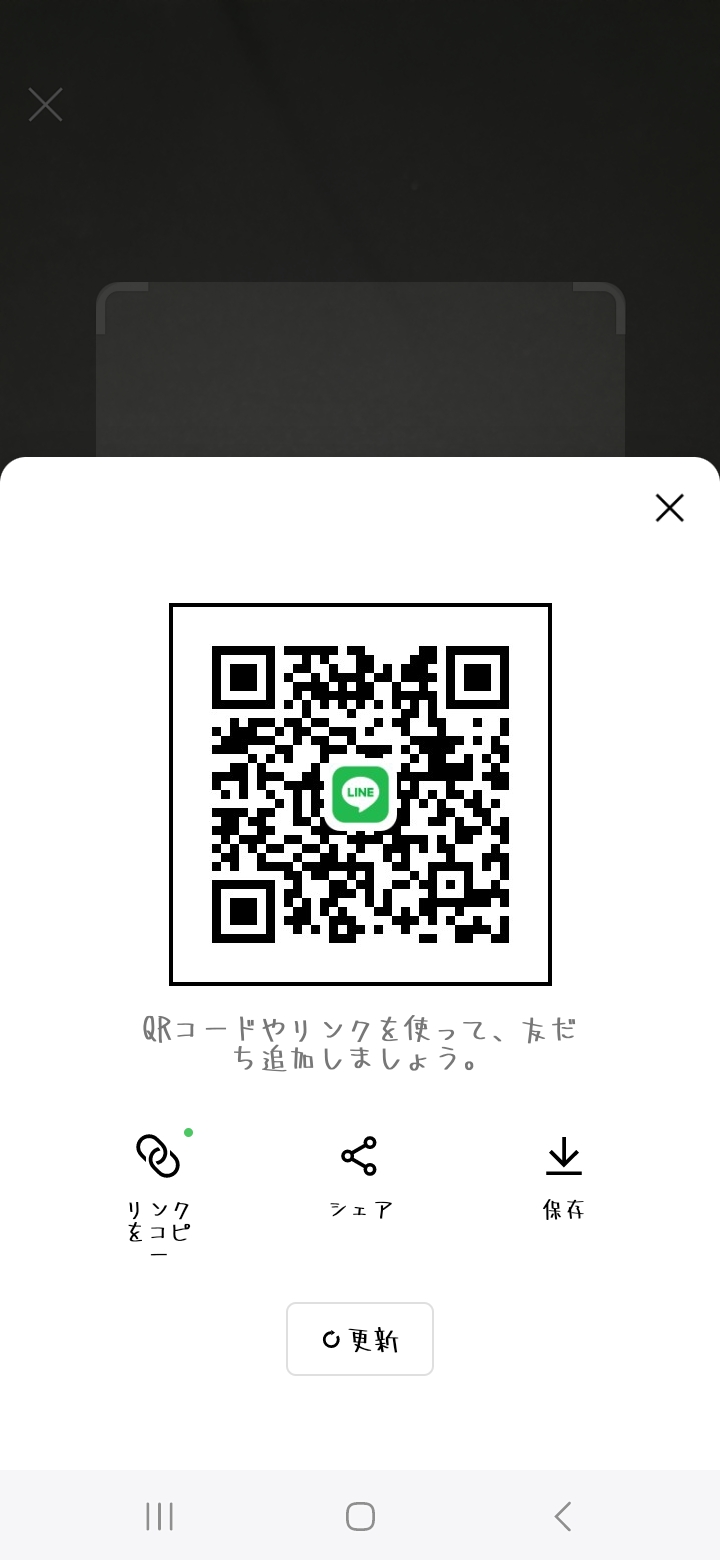Tap リンクをコピー to copy friend link
The height and width of the screenshot is (1560, 720).
coord(160,1225)
